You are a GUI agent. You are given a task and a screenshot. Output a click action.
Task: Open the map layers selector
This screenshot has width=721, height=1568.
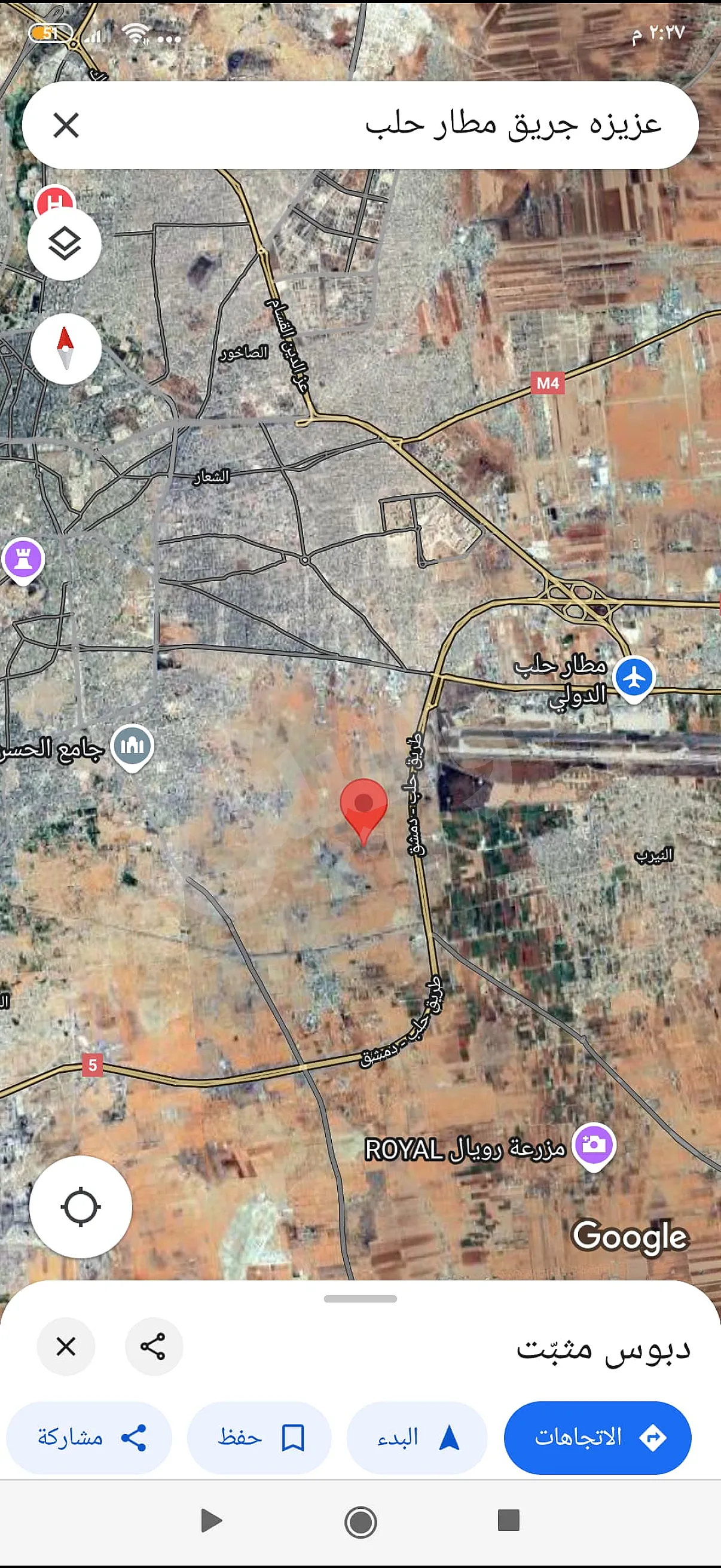tap(65, 243)
